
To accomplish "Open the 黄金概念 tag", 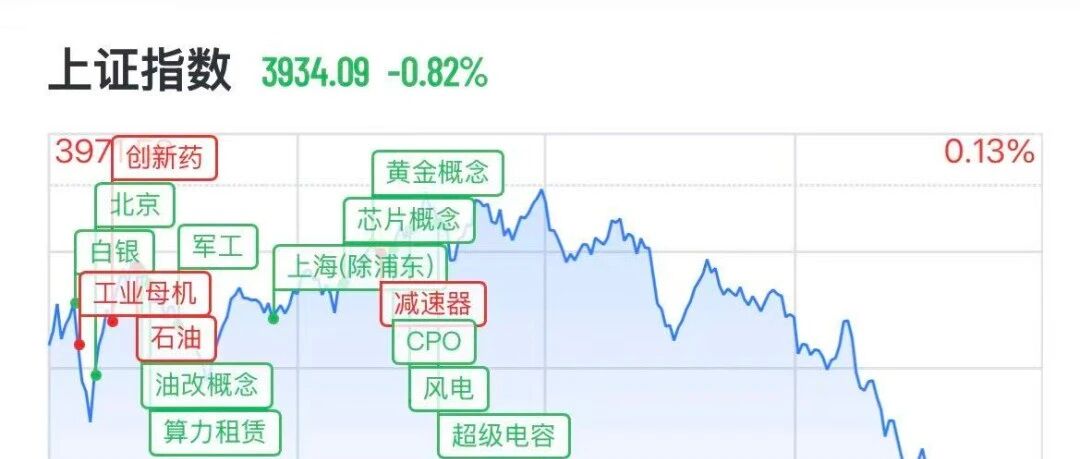I will tap(437, 174).
